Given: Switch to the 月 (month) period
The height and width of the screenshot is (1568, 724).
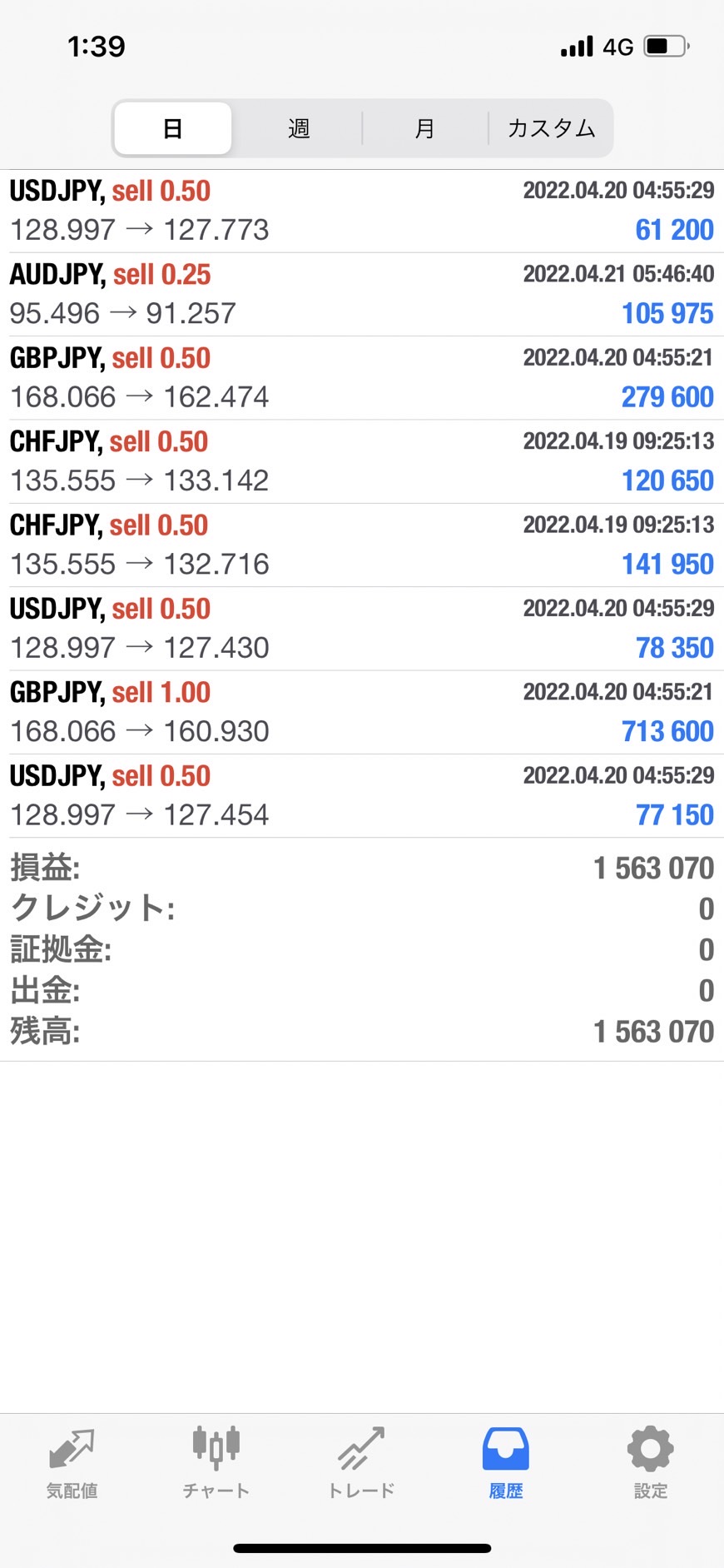Looking at the screenshot, I should [x=424, y=128].
